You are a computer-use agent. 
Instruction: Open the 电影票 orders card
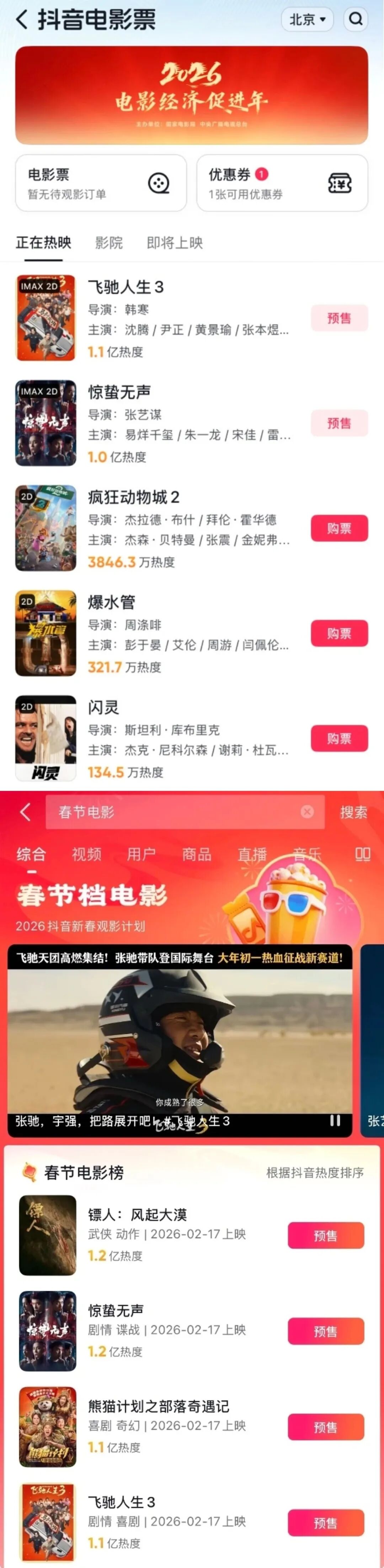tap(100, 183)
